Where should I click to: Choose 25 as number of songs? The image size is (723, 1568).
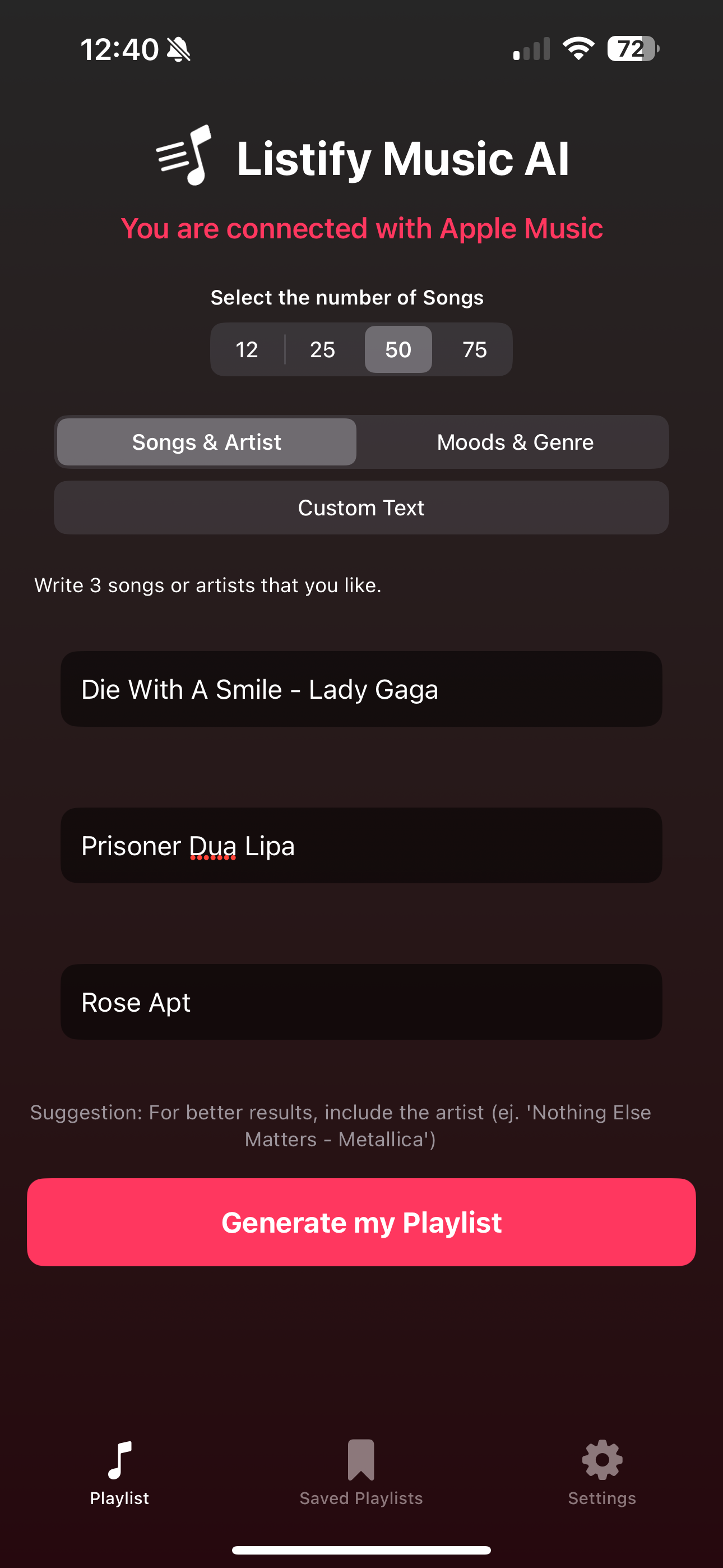coord(322,349)
